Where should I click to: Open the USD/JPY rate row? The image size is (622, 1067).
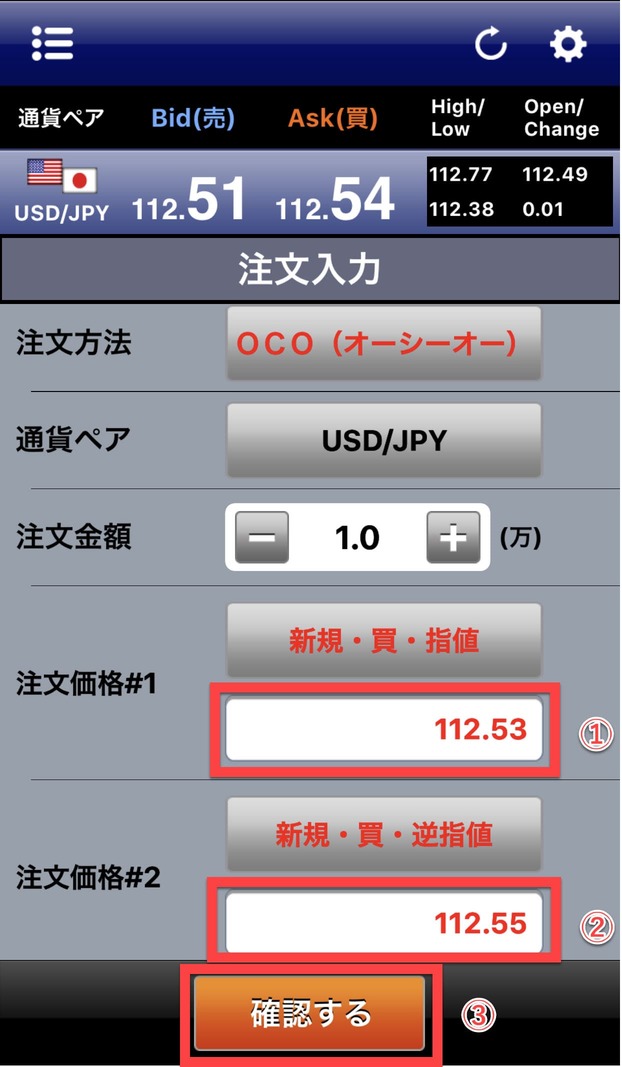point(310,193)
